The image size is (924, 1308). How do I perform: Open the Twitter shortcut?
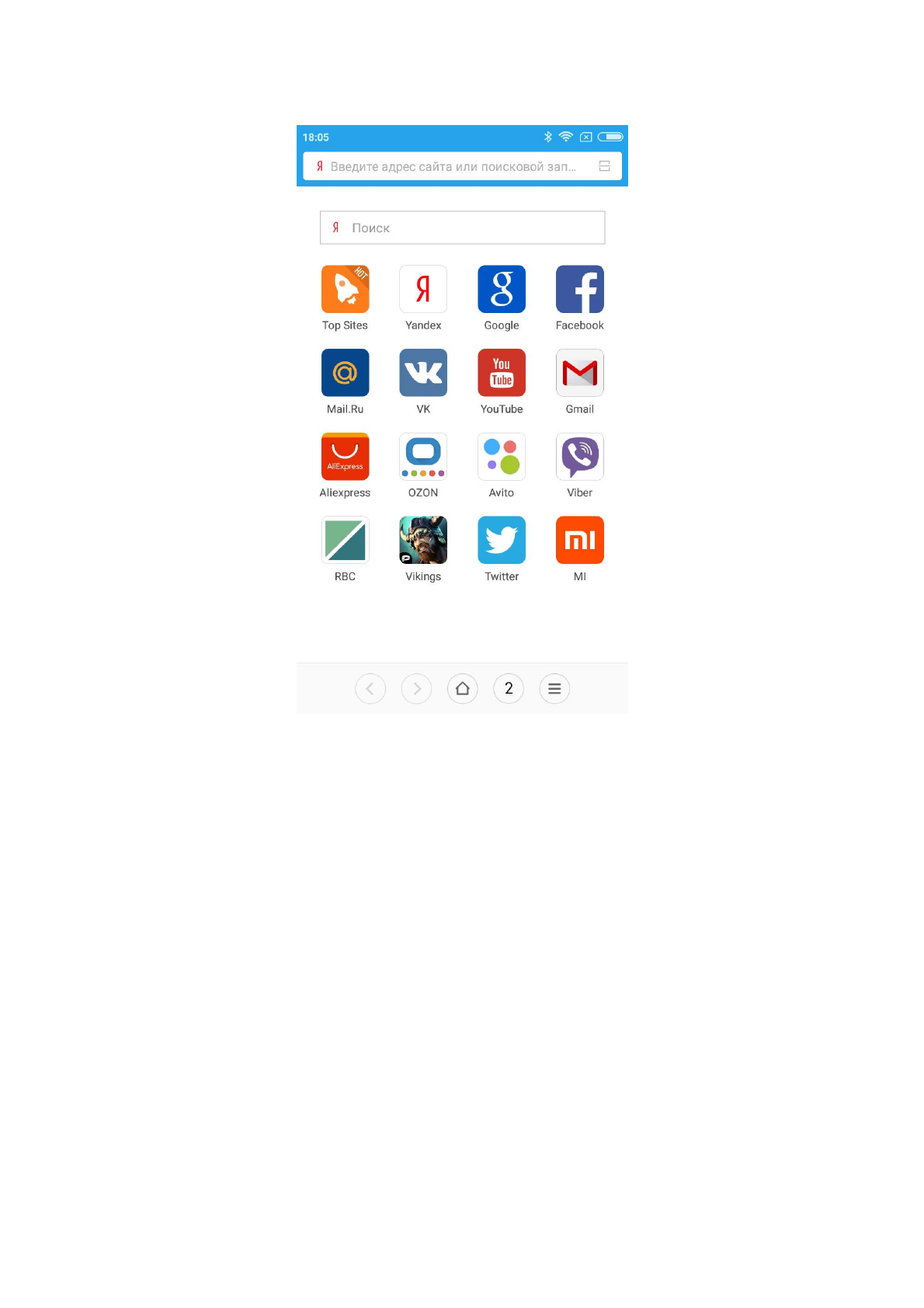[502, 541]
